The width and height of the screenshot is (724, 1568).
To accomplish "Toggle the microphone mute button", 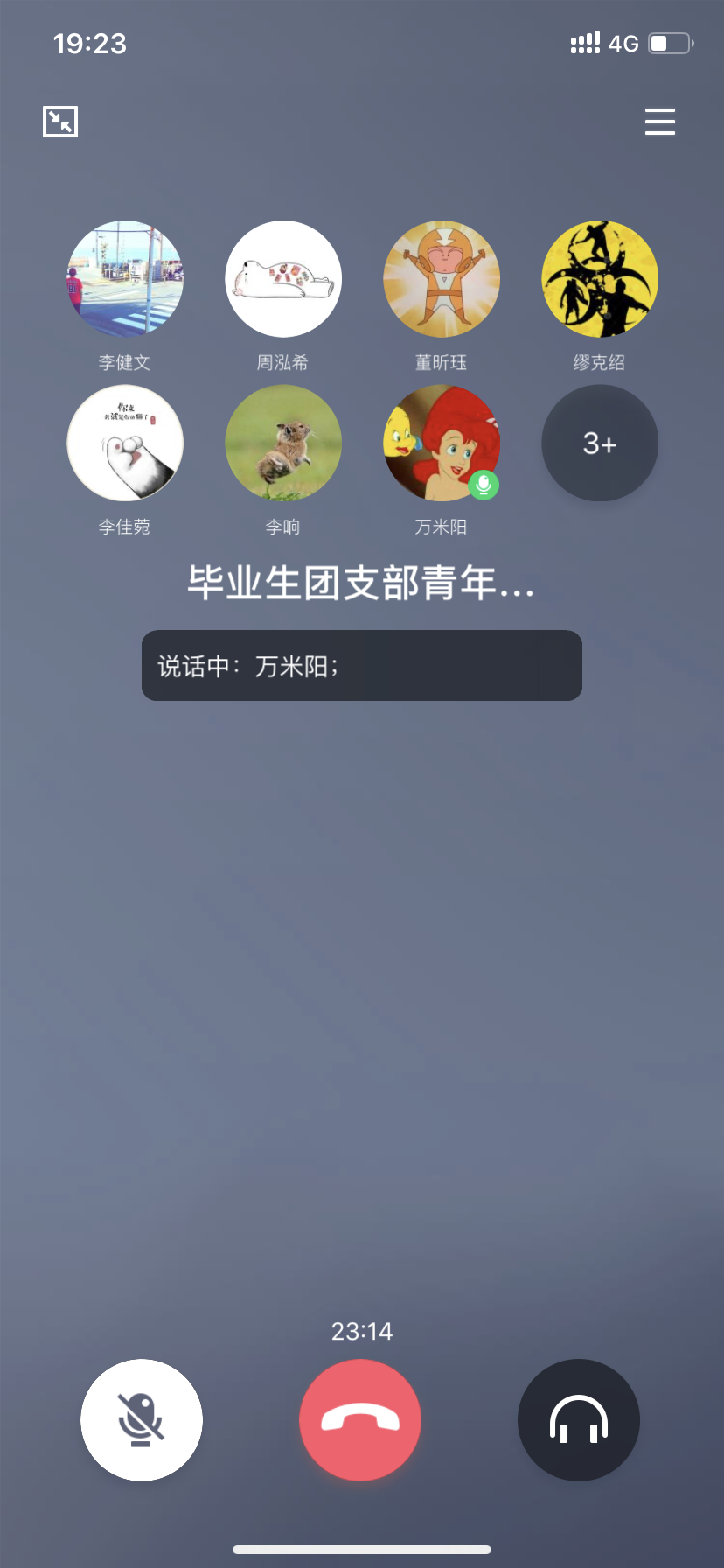I will (x=142, y=1419).
